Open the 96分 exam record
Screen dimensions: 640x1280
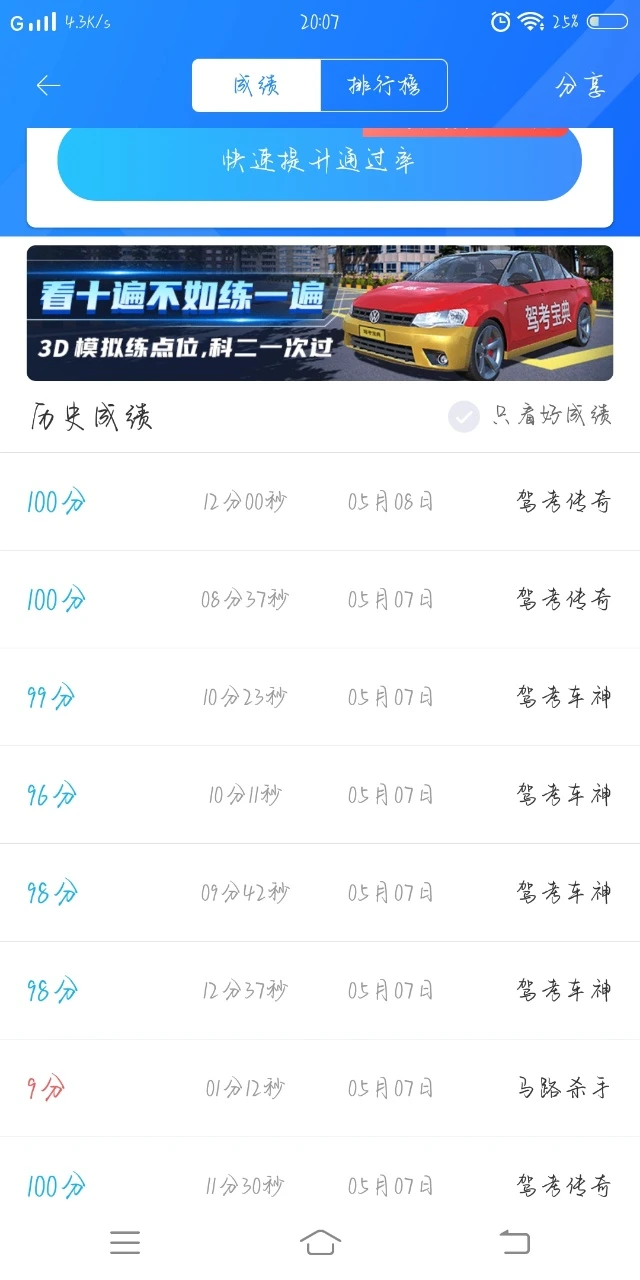319,795
